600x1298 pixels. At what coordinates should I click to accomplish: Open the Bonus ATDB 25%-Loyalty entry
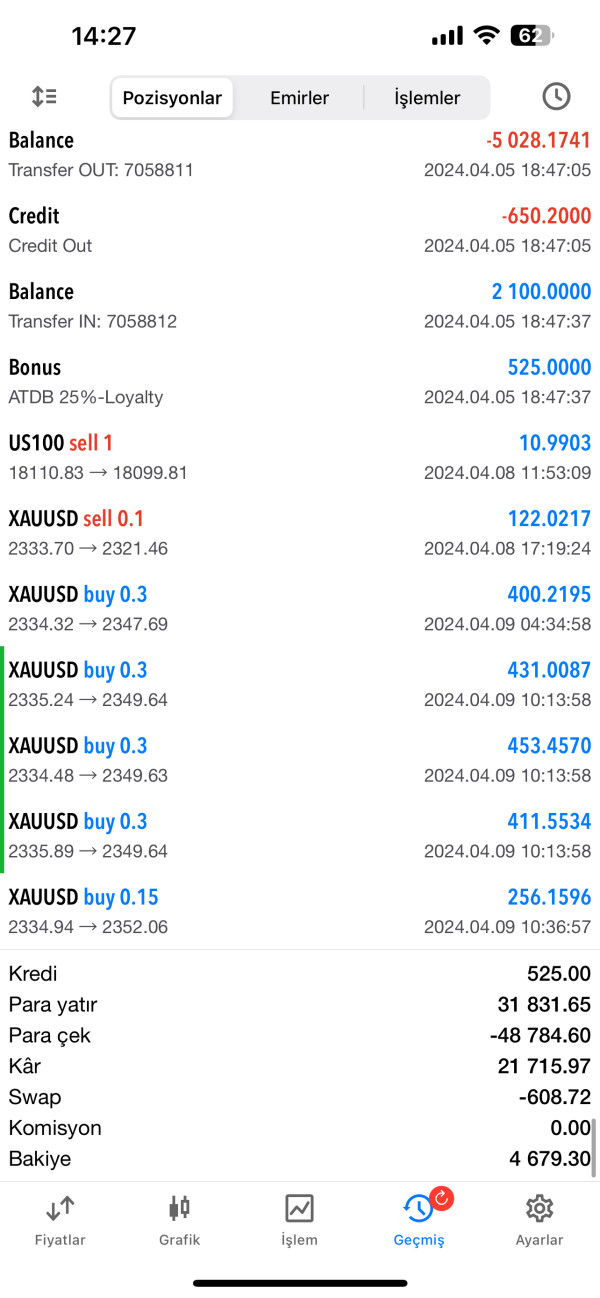coord(300,381)
